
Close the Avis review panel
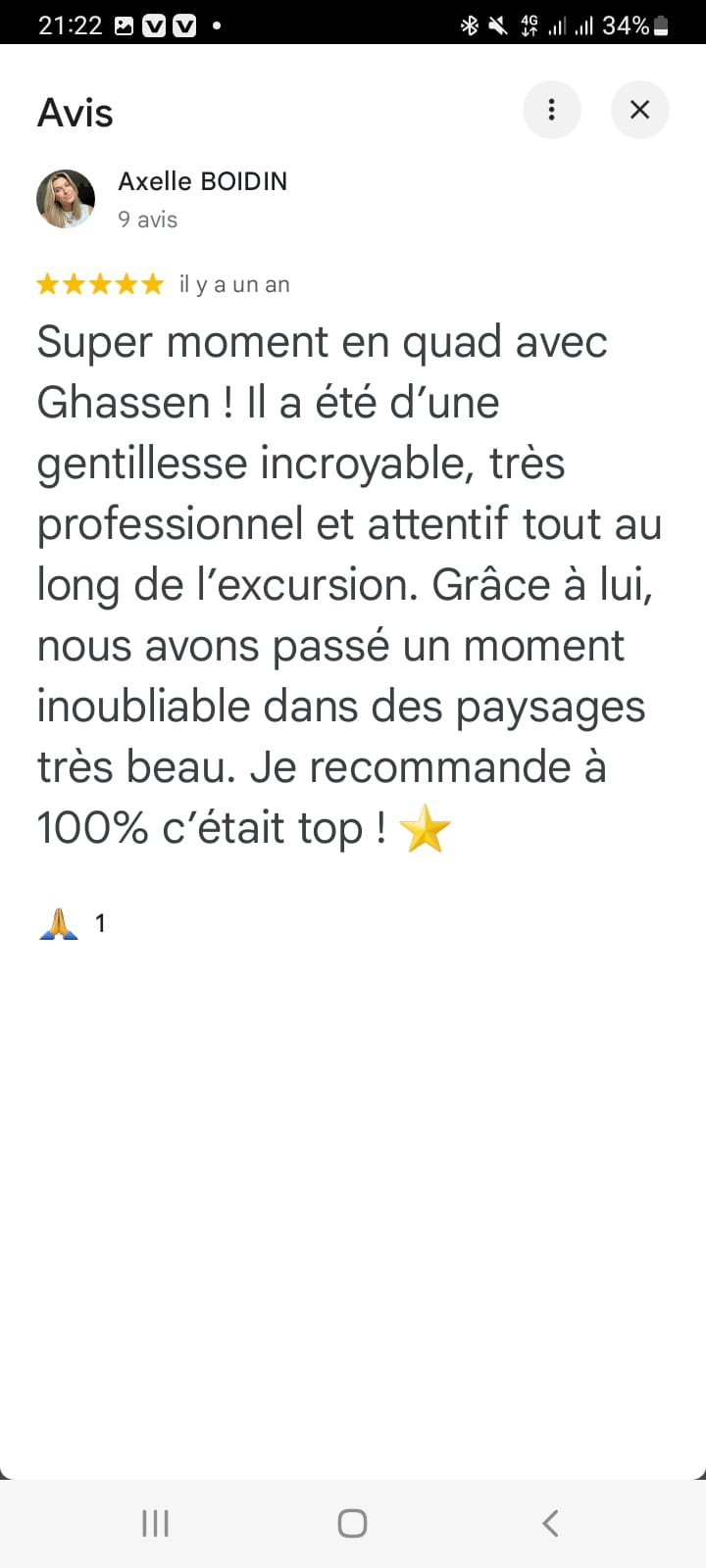point(639,109)
